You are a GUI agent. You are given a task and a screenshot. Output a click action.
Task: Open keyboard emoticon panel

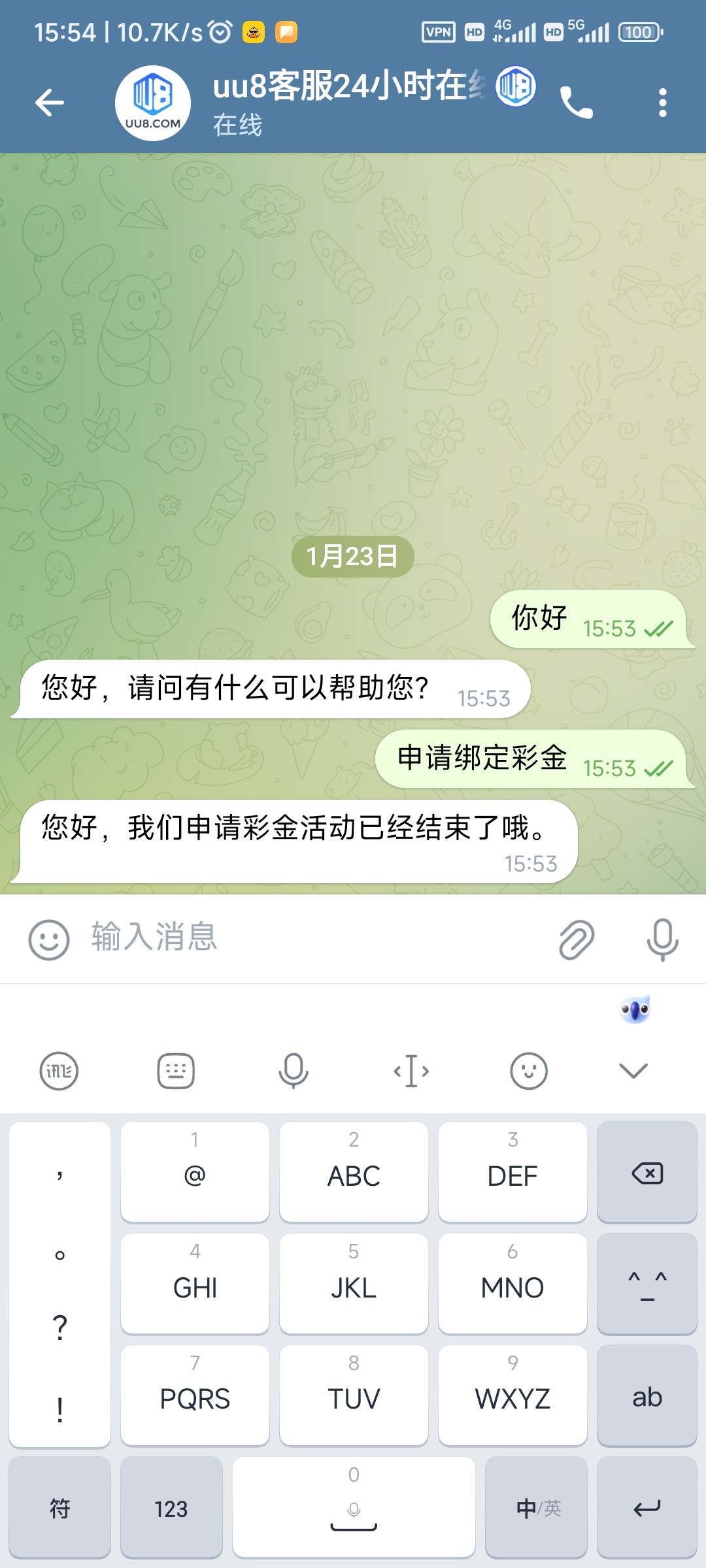pos(528,1071)
